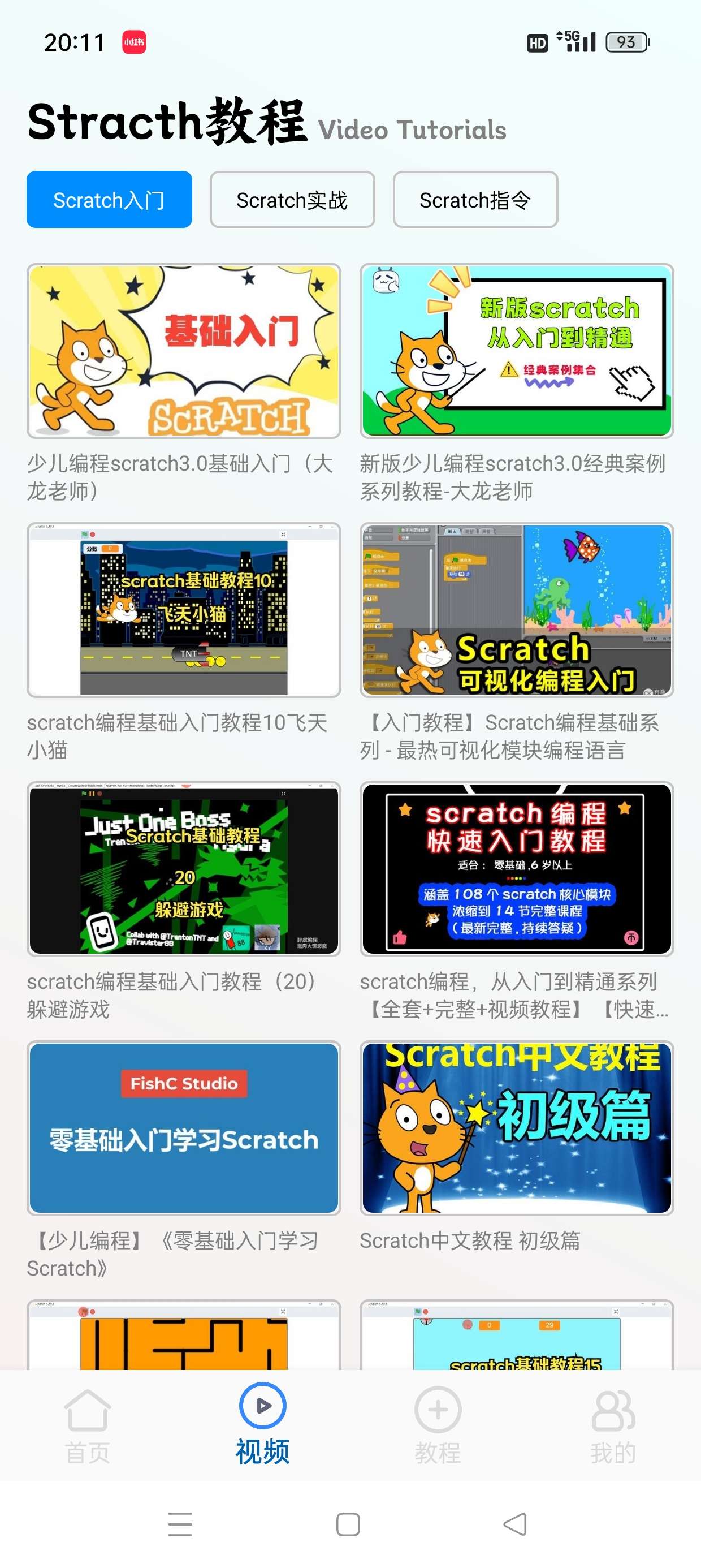Screen dimensions: 701x1568
Task: Play the 基础入门教程10飞天小猫 video
Action: tap(184, 610)
